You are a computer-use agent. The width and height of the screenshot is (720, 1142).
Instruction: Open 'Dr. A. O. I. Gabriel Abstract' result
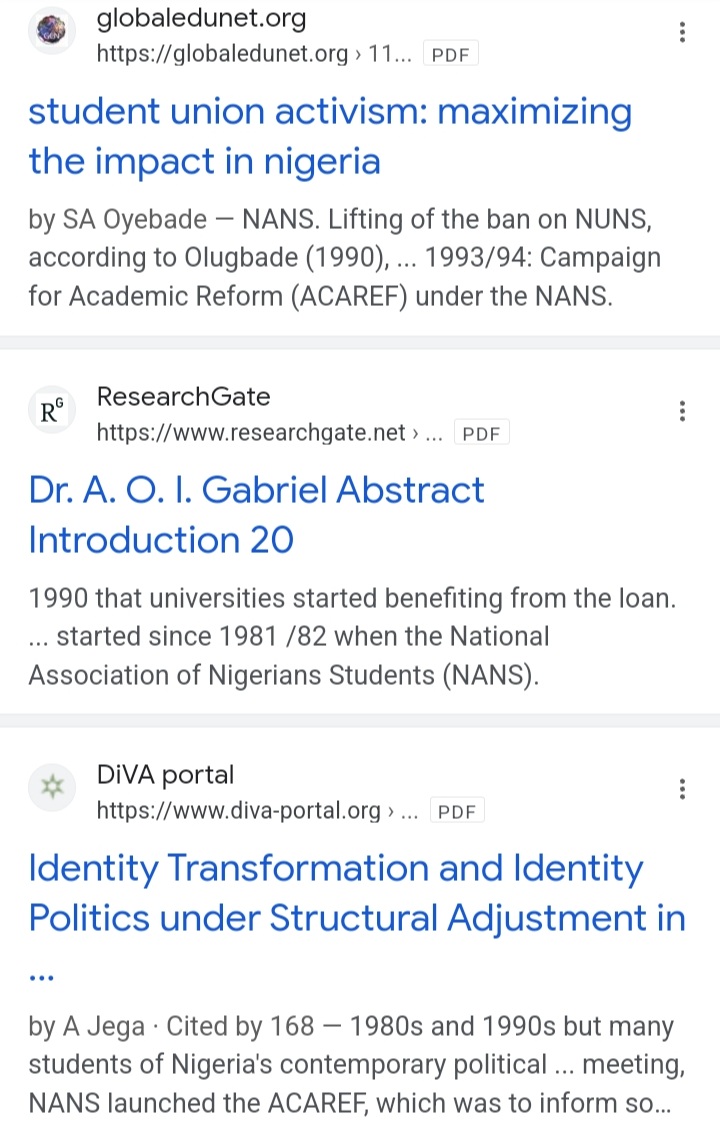256,515
